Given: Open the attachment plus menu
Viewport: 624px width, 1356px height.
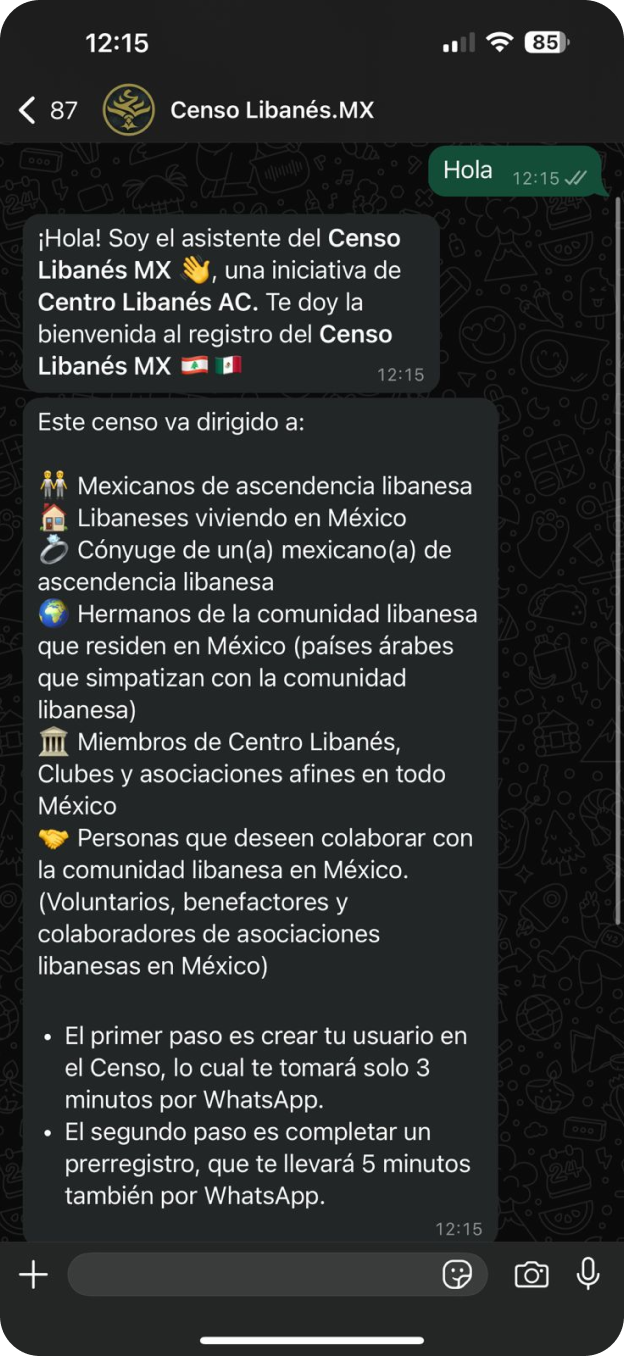Looking at the screenshot, I should [33, 1274].
